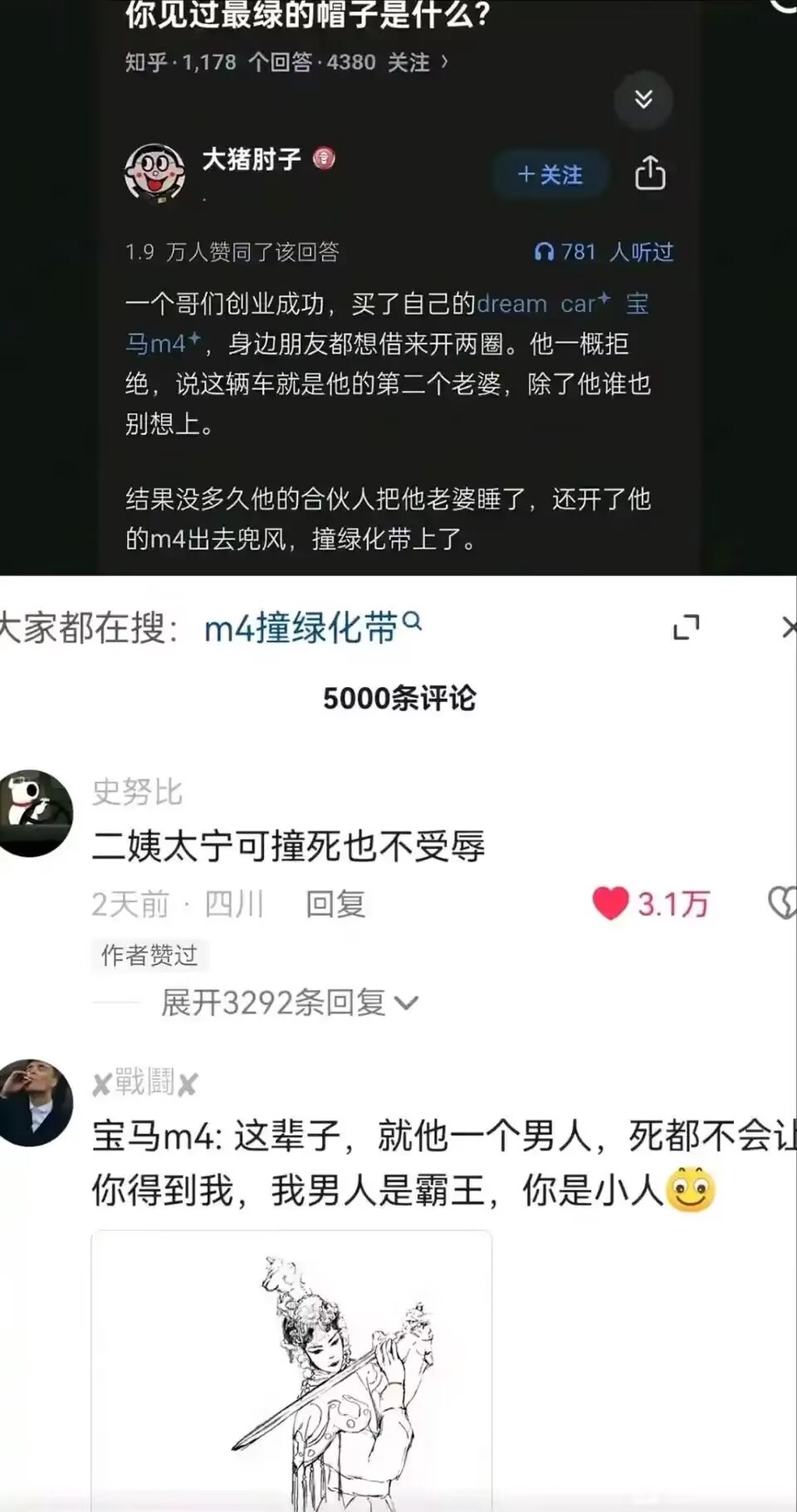Open ✘戰鬥✘'s profile avatar
Viewport: 797px width, 1512px height.
tap(35, 1102)
